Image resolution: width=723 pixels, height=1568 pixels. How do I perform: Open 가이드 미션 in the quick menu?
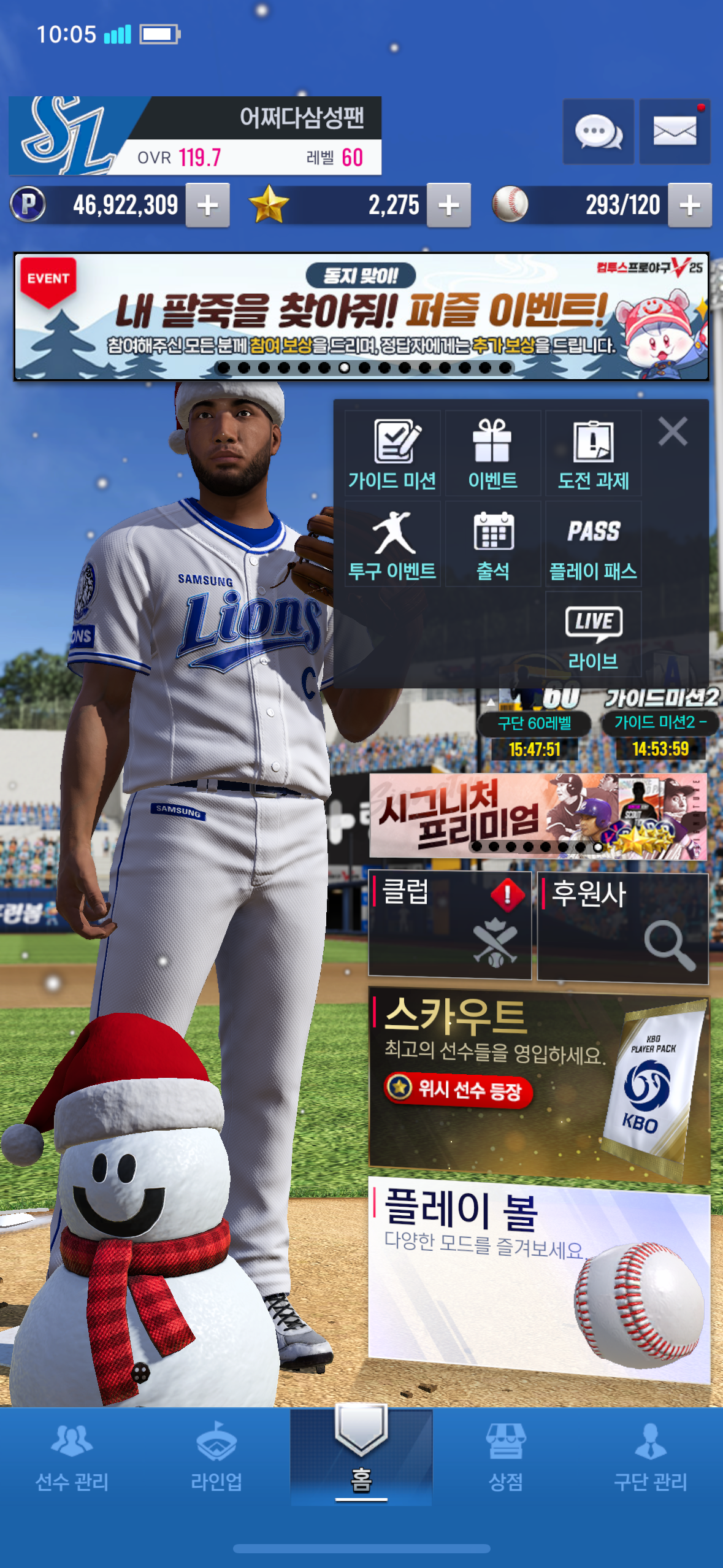point(392,453)
